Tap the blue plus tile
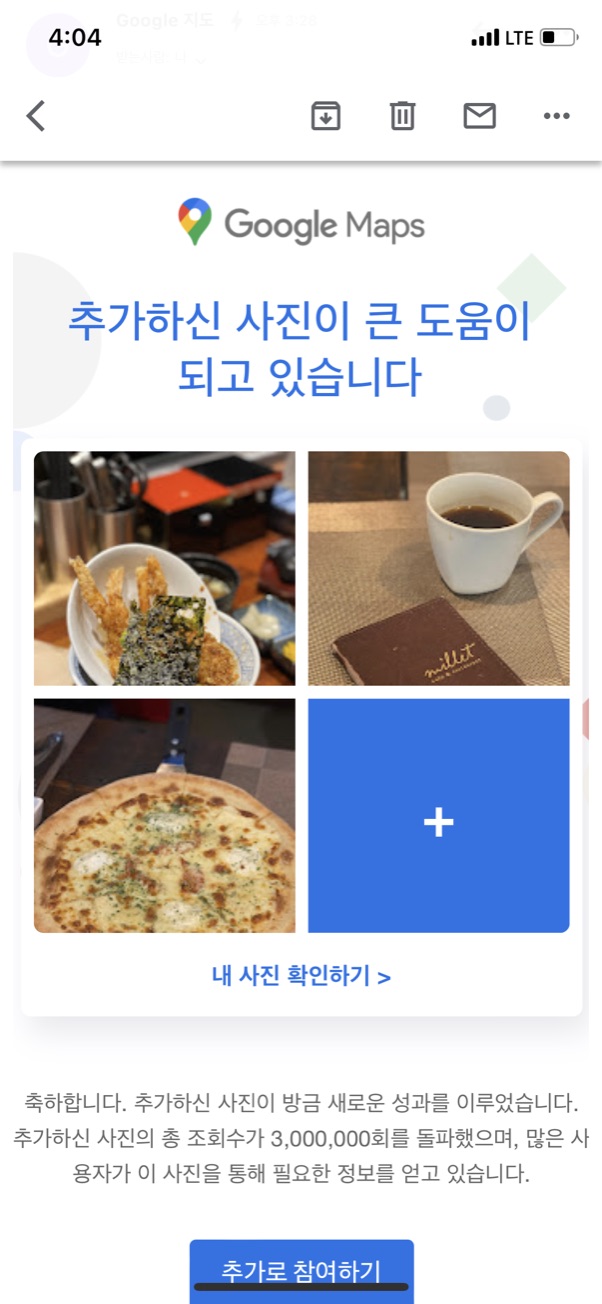This screenshot has width=602, height=1304. [x=439, y=816]
